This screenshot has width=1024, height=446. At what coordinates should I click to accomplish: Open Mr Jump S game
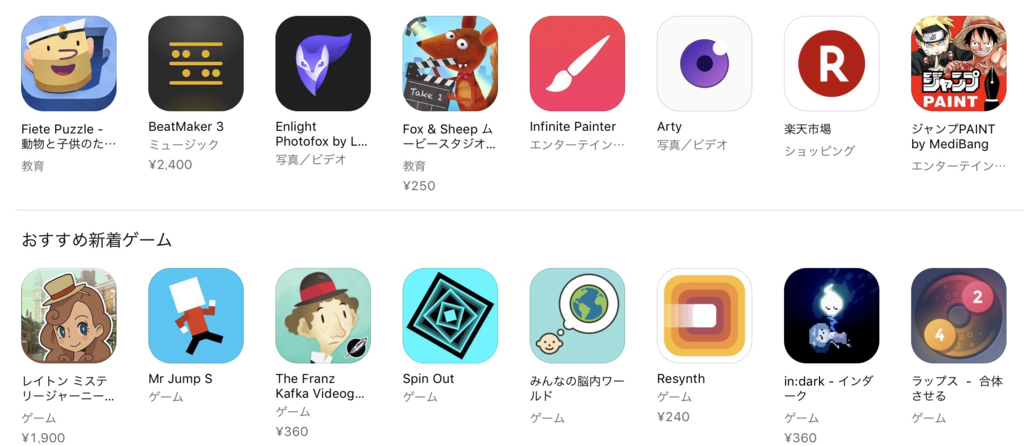(x=196, y=315)
